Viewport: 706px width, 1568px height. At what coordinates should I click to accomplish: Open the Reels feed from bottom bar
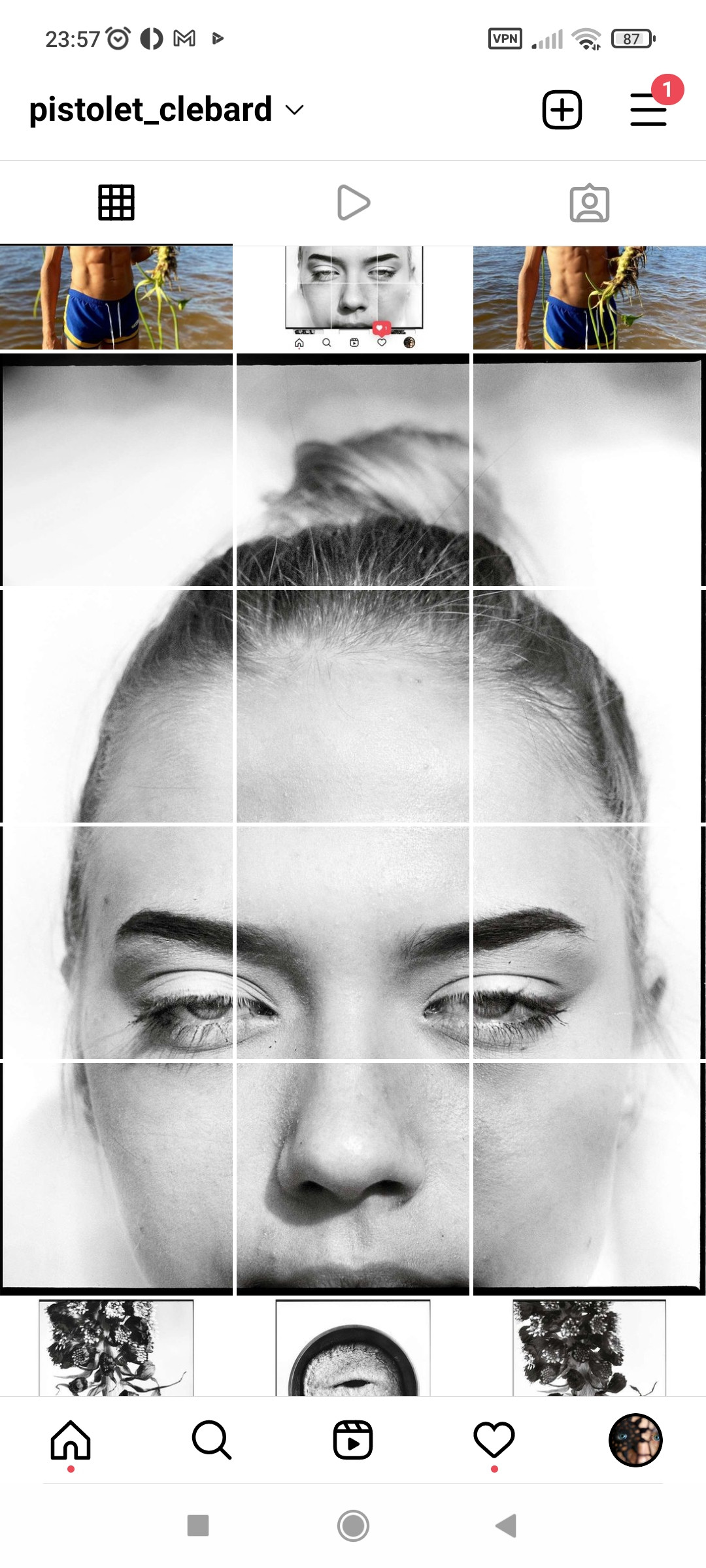pyautogui.click(x=353, y=1440)
